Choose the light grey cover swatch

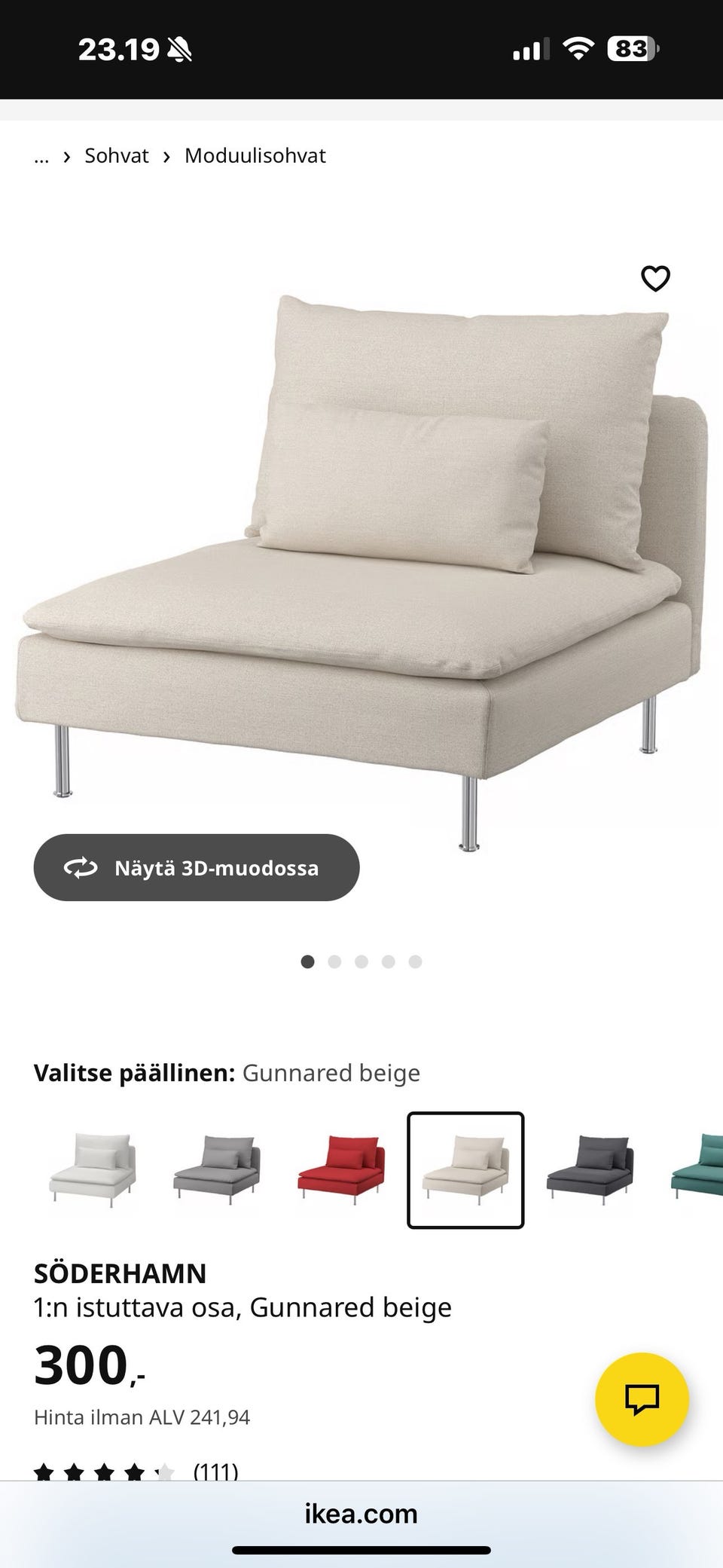tap(217, 1169)
